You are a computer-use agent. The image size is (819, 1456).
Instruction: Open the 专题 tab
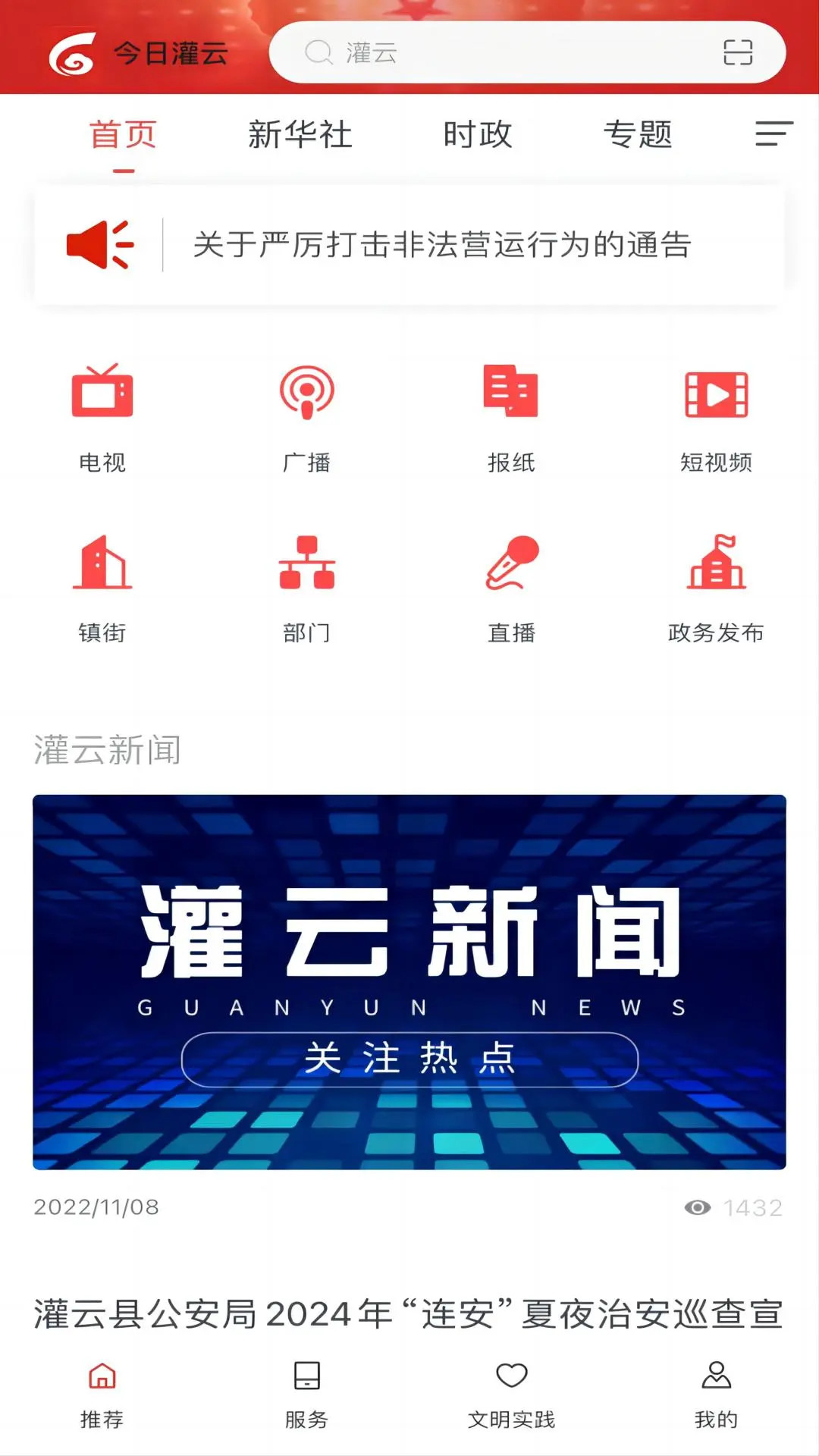pos(639,135)
